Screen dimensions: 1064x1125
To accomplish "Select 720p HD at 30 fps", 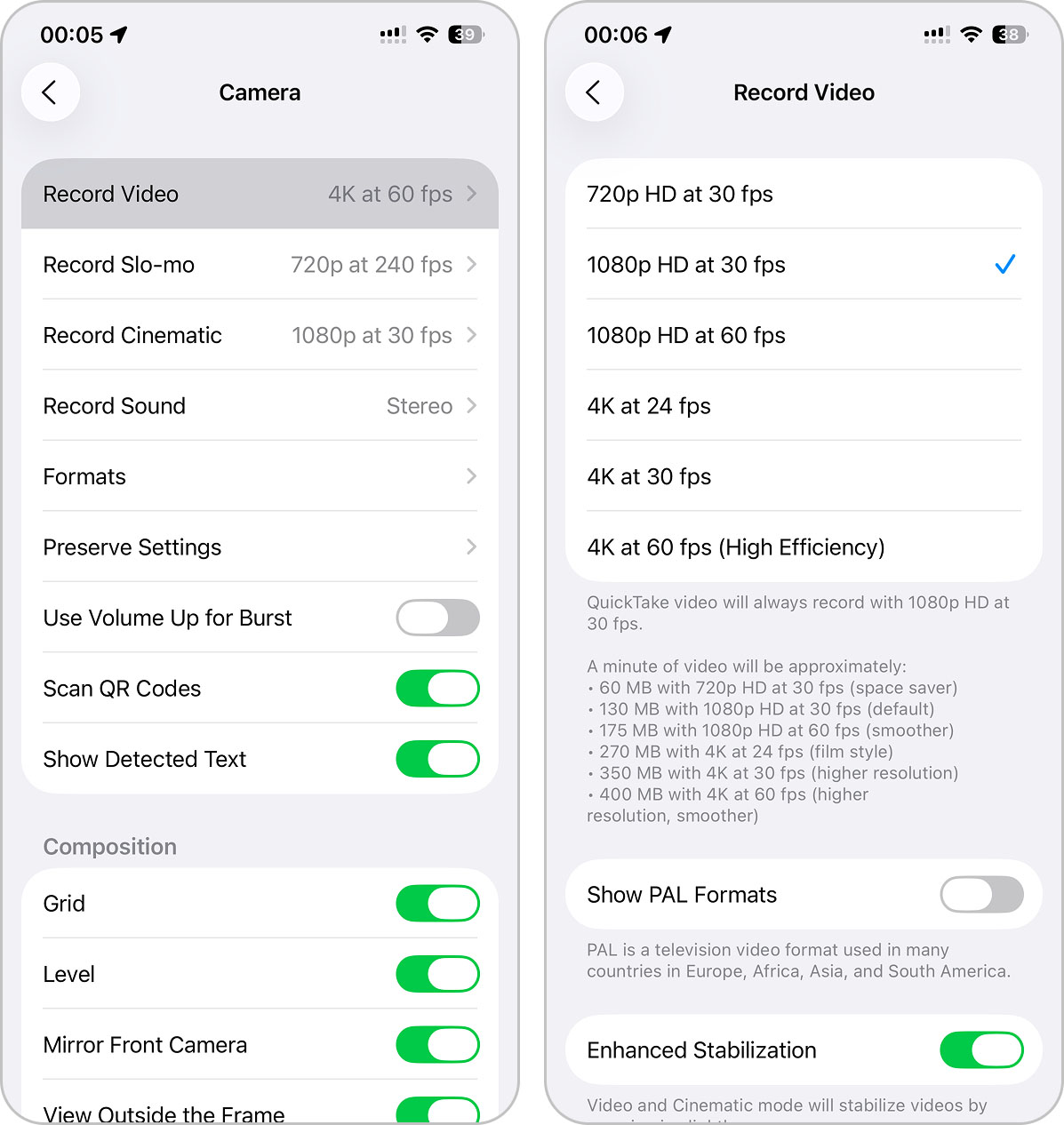I will (803, 195).
